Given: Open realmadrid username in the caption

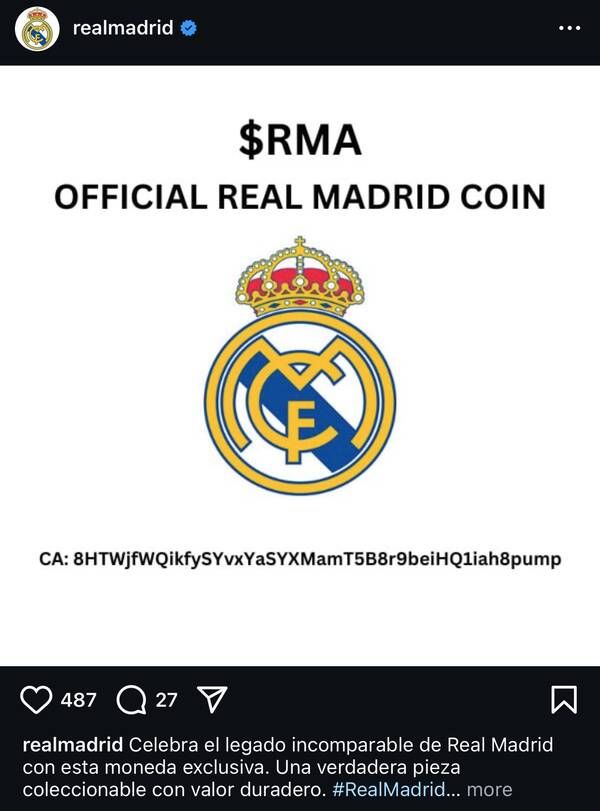Looking at the screenshot, I should (x=72, y=746).
